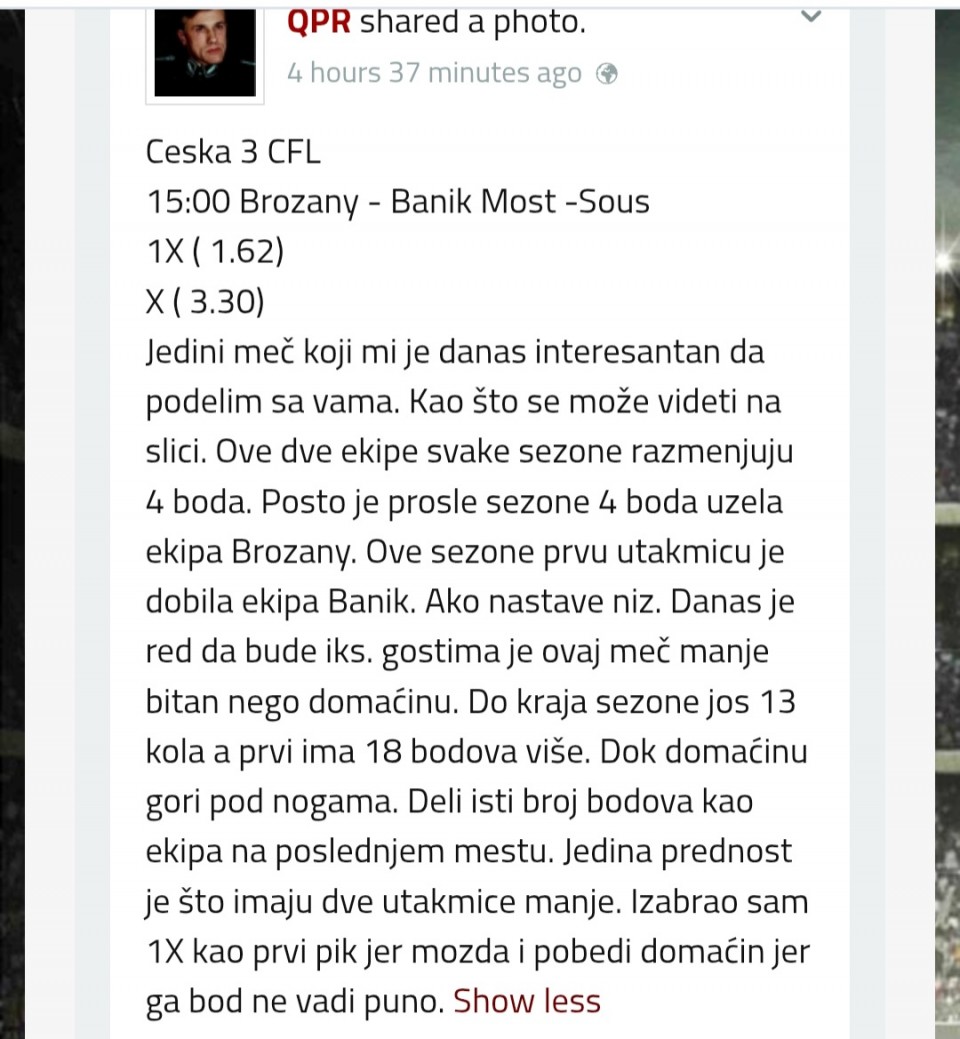Image resolution: width=960 pixels, height=1039 pixels.
Task: Collapse the post with Show less
Action: click(527, 1001)
